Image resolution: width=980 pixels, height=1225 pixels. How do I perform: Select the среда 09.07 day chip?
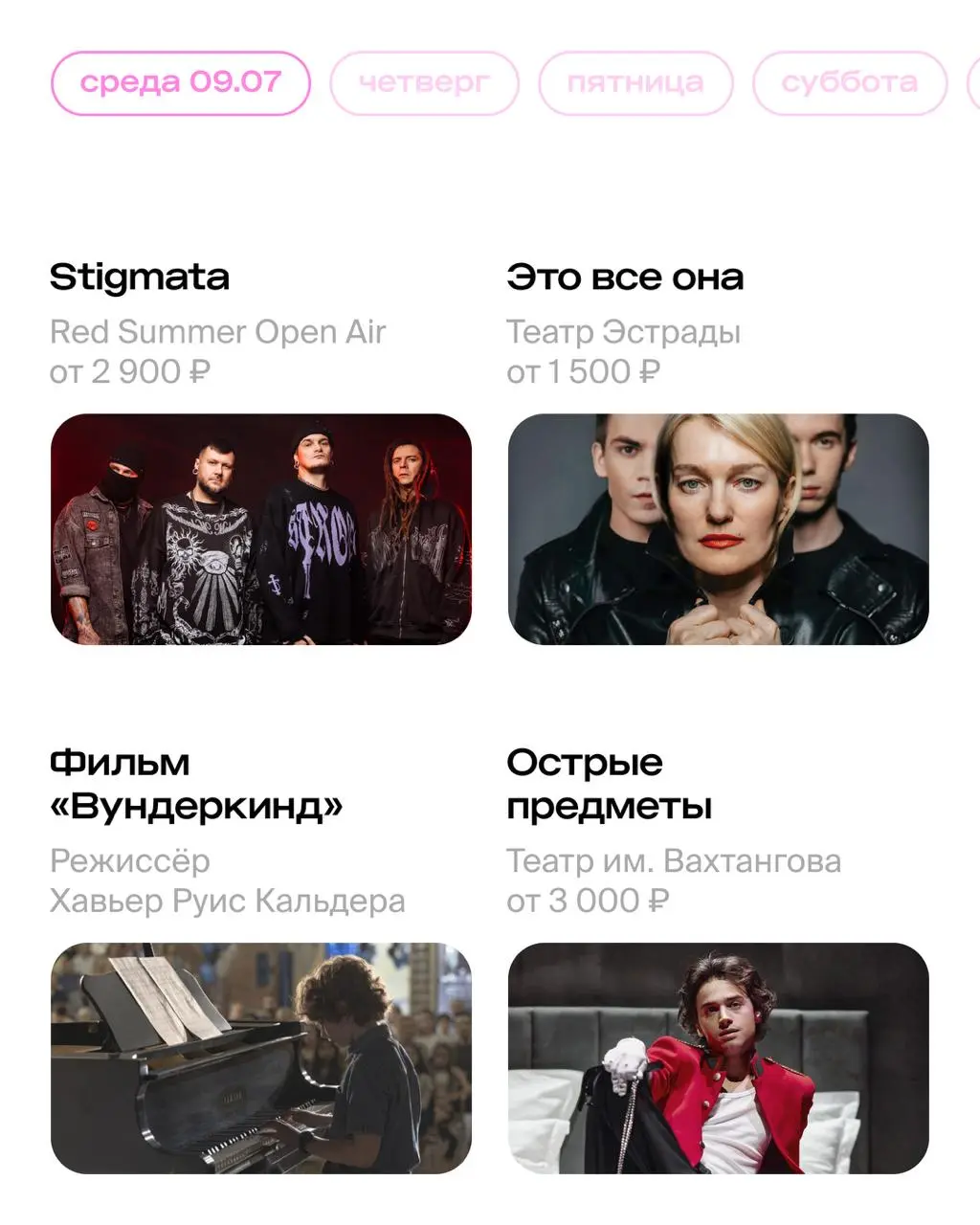pos(181,83)
